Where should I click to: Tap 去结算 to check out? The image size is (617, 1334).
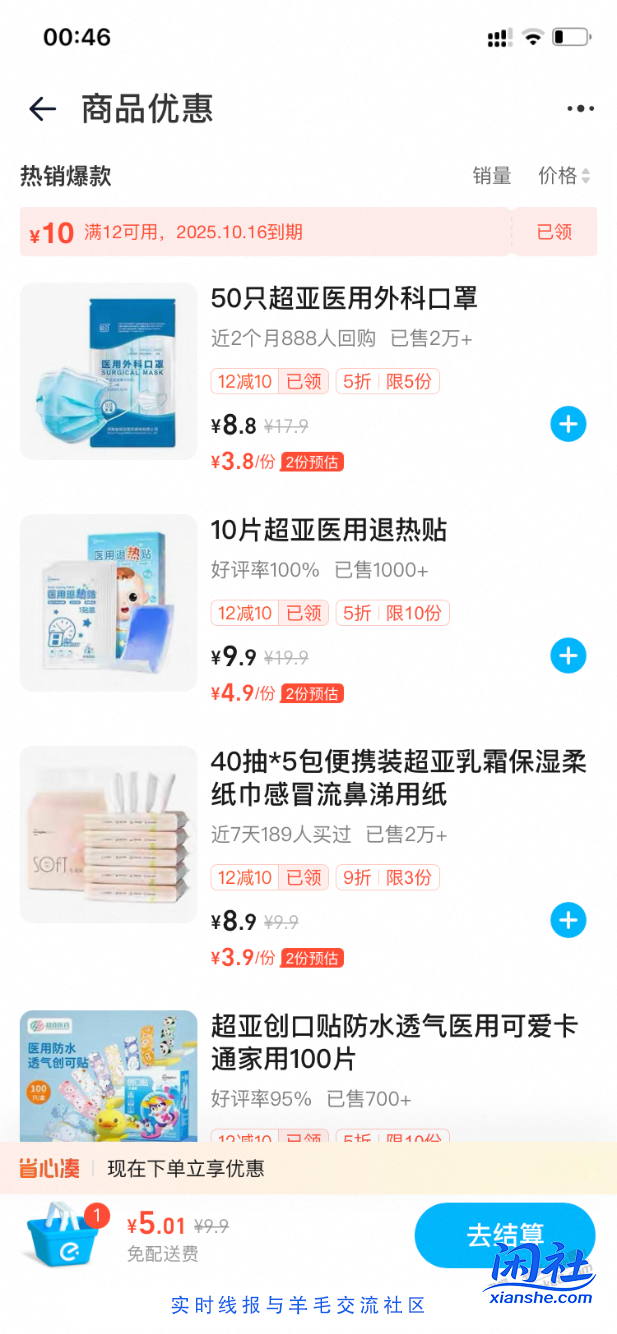pos(504,1235)
